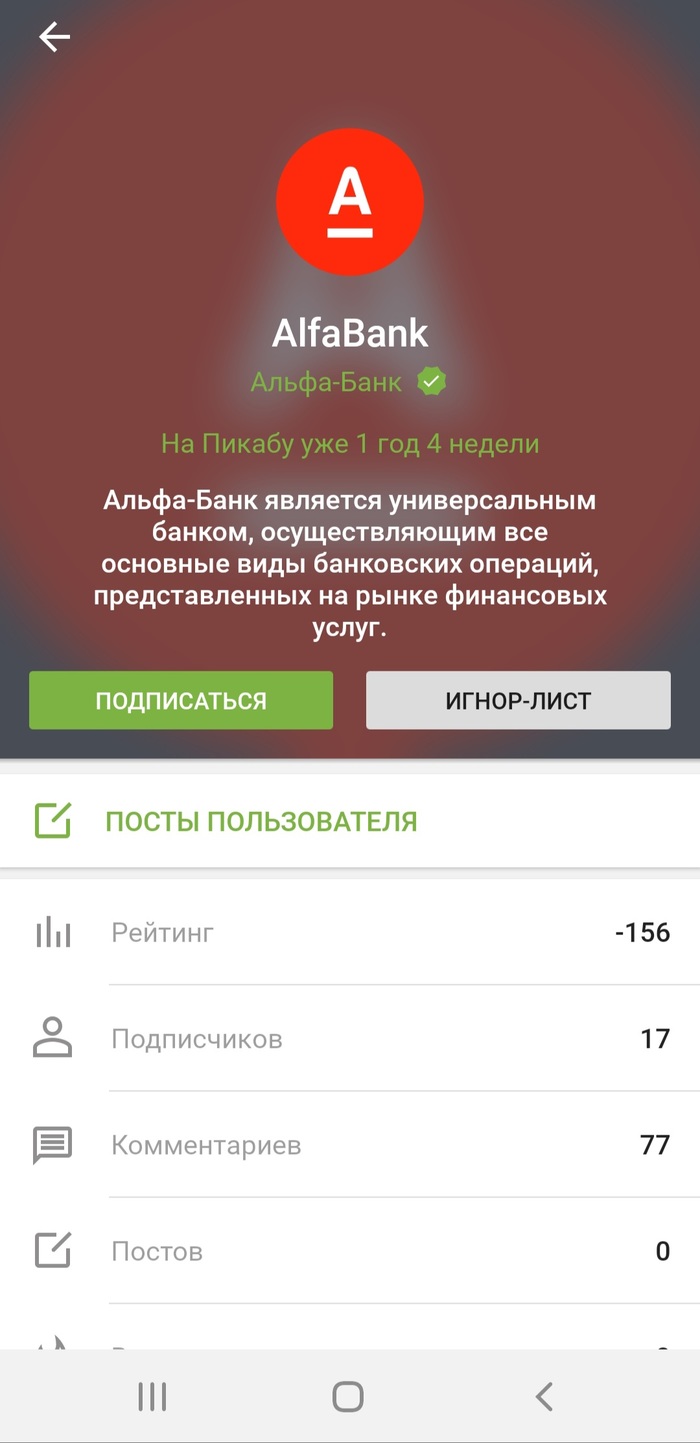The height and width of the screenshot is (1443, 700).
Task: Open Посты пользователя section
Action: [260, 821]
